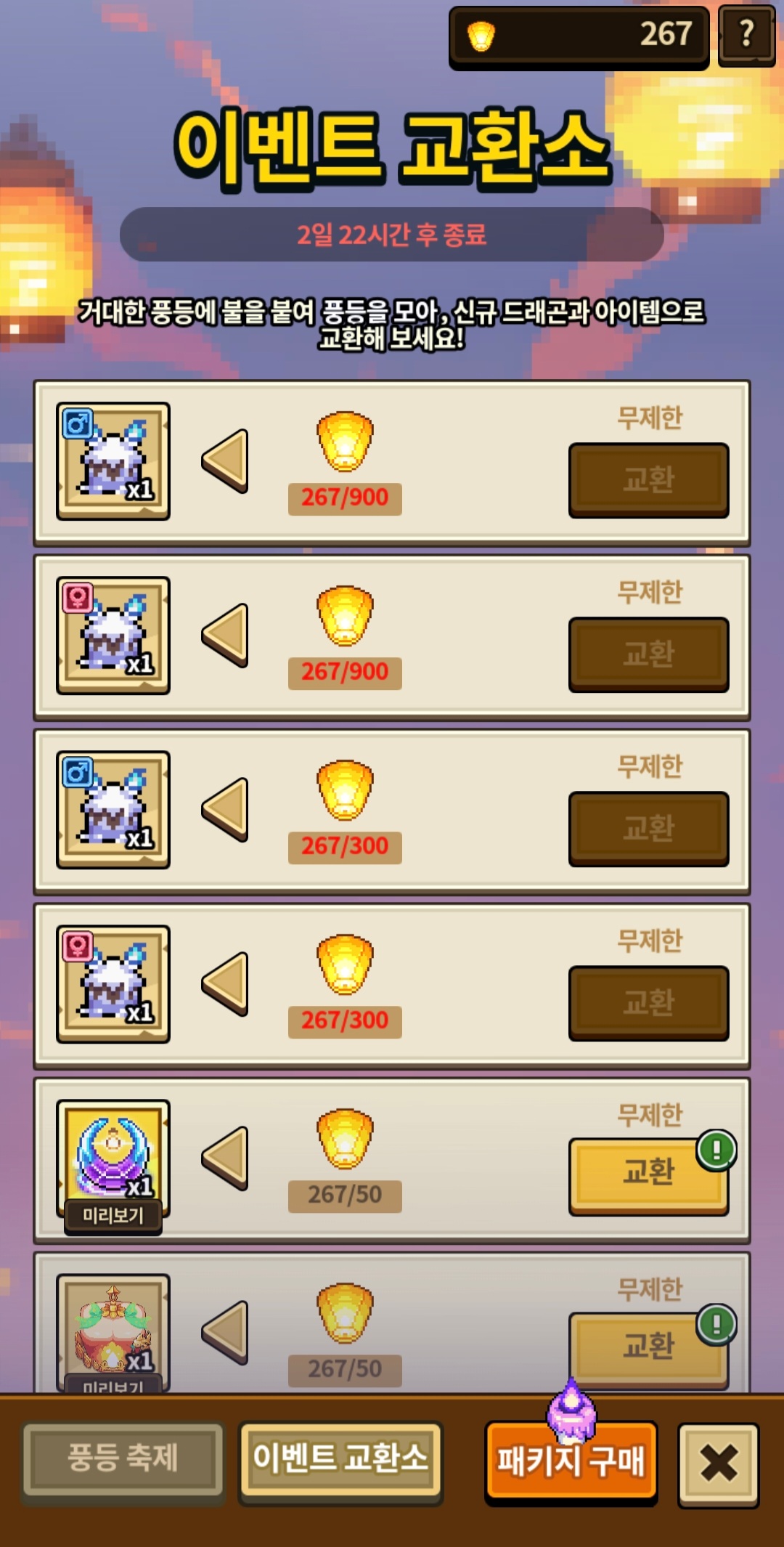Viewport: 784px width, 1547px height.
Task: Tap 교환 for the 300-lantern male dragon
Action: [x=648, y=829]
